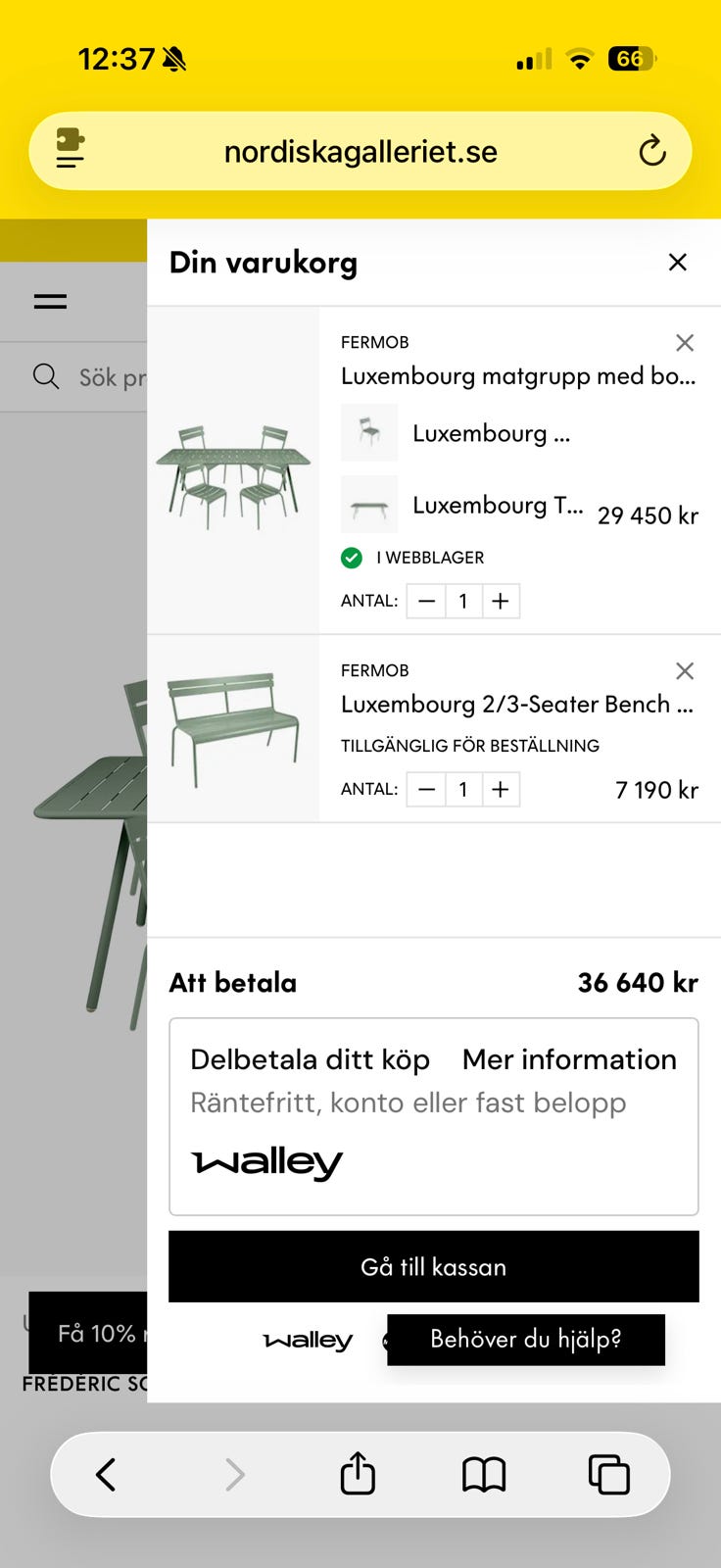
Task: Open Mer information about installments
Action: point(568,1059)
